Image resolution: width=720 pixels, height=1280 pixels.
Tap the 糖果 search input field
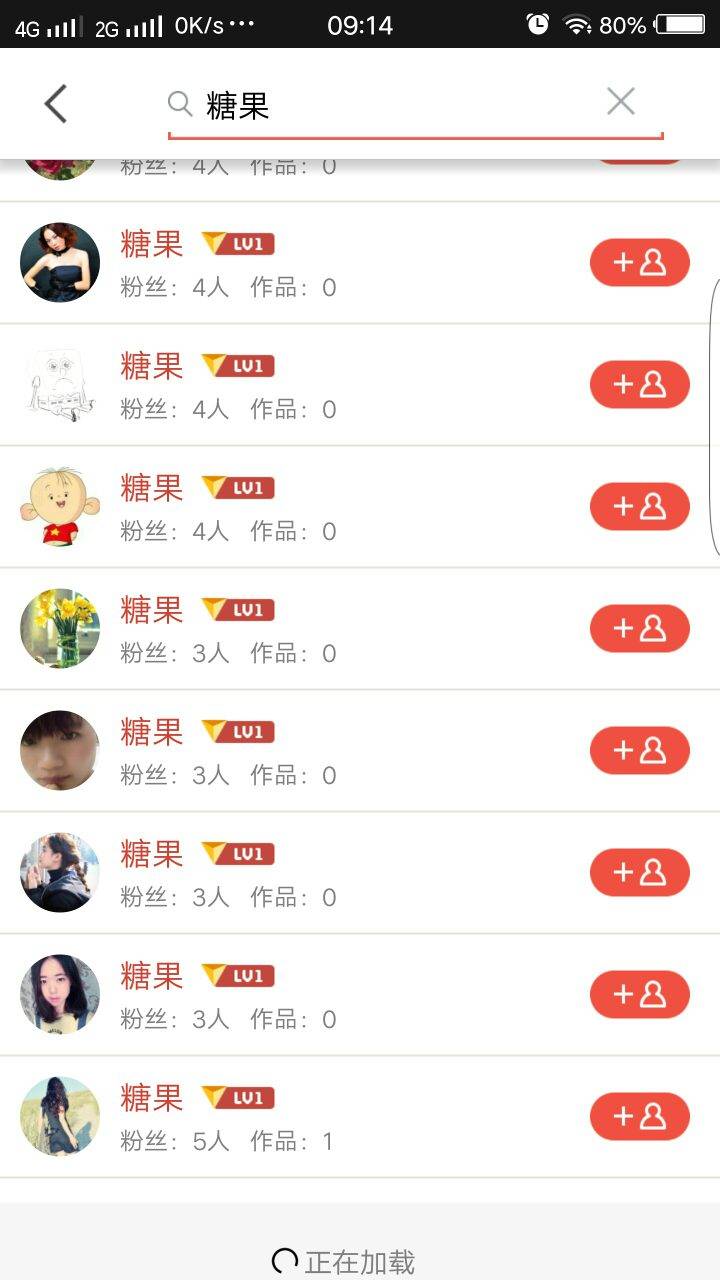[390, 104]
